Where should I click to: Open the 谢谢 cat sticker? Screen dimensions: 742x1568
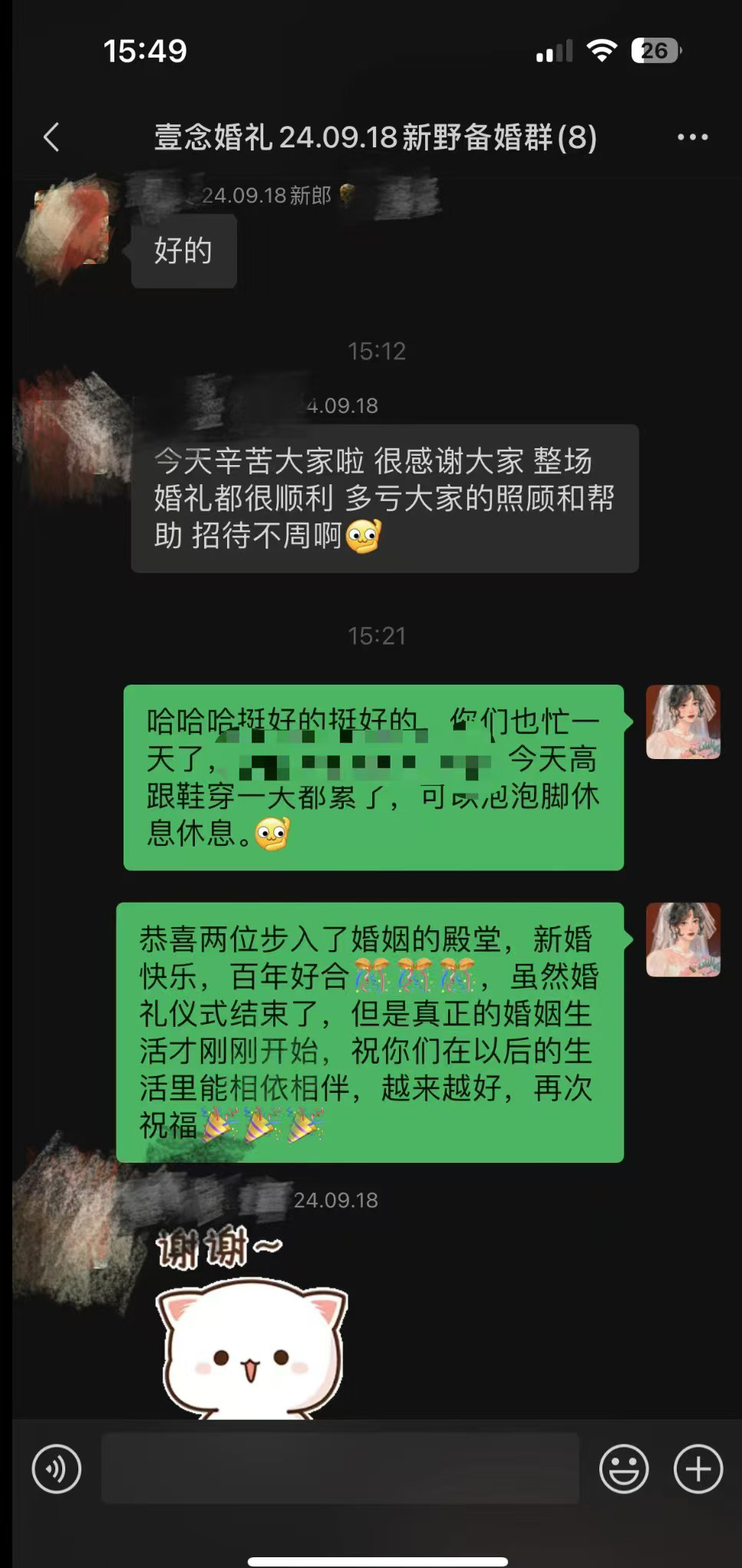point(251,1322)
